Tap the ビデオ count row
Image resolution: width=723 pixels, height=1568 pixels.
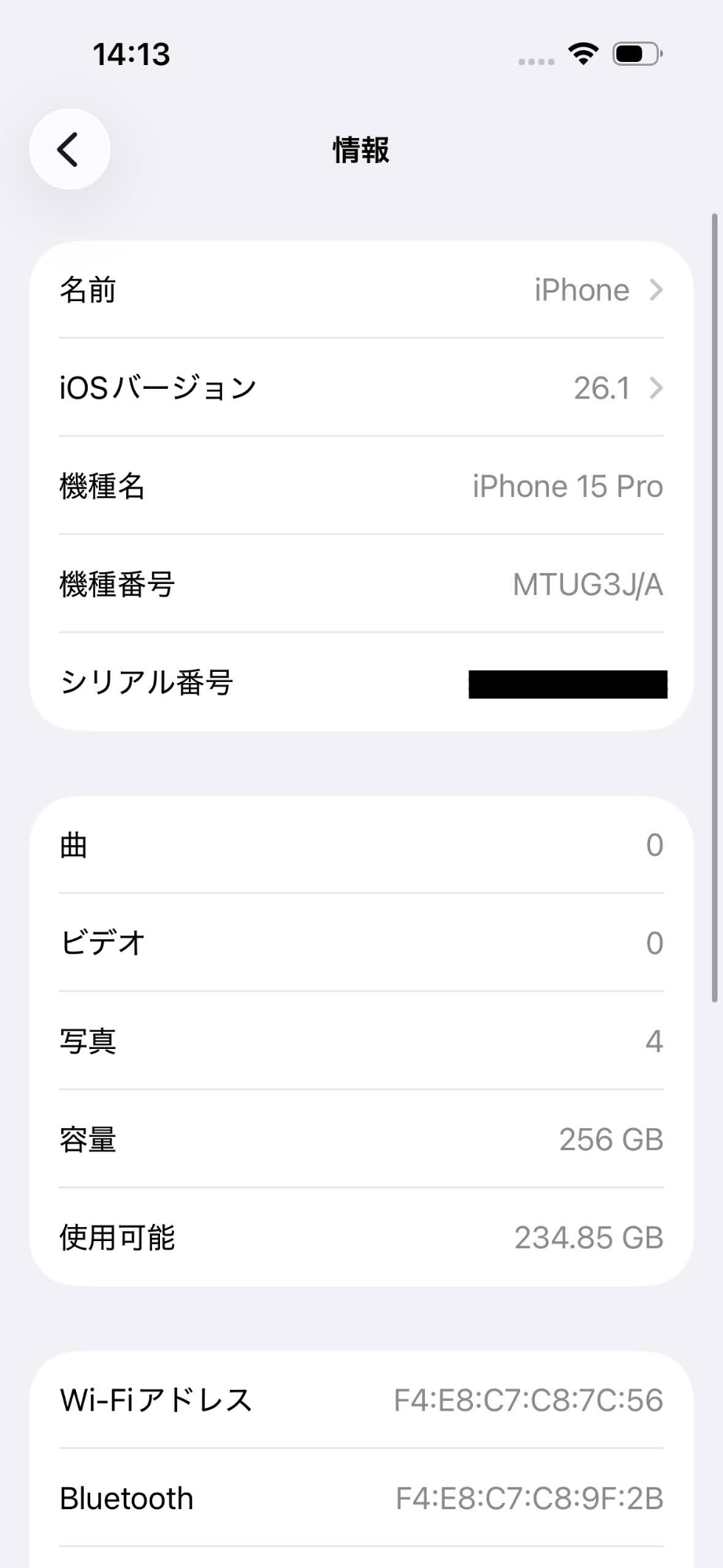pyautogui.click(x=361, y=943)
